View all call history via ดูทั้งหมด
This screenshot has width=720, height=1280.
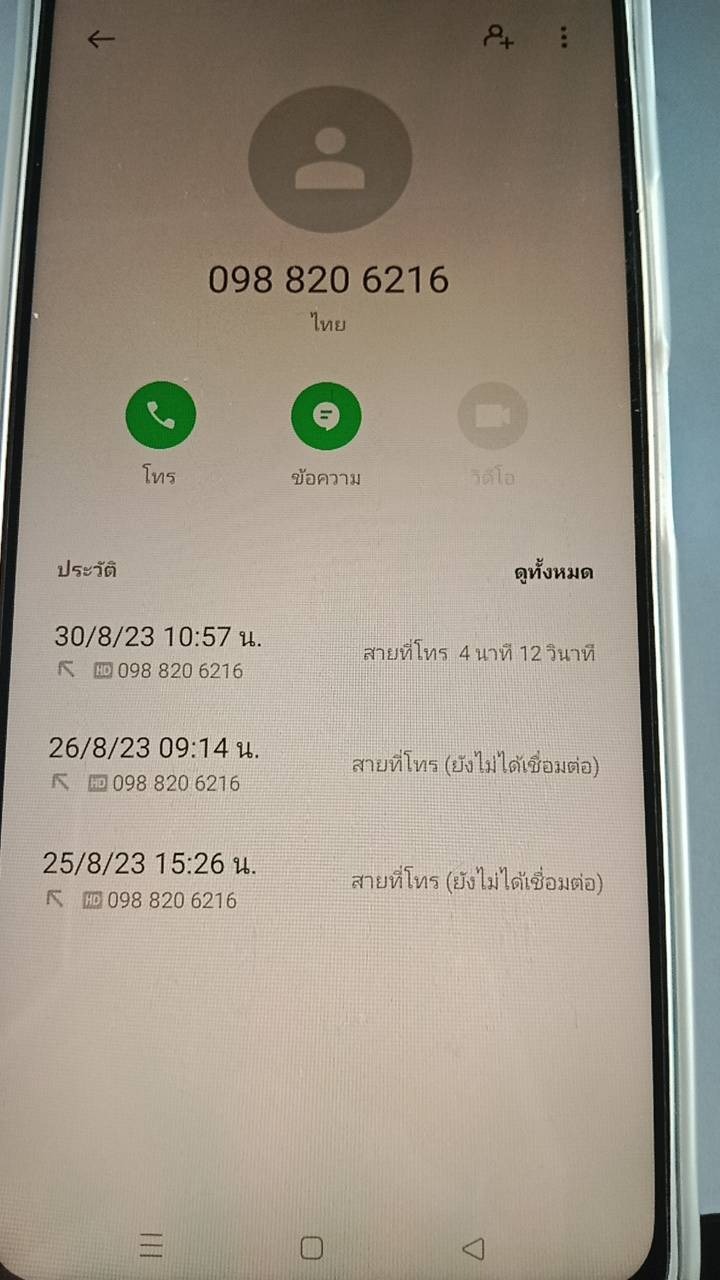click(x=554, y=572)
